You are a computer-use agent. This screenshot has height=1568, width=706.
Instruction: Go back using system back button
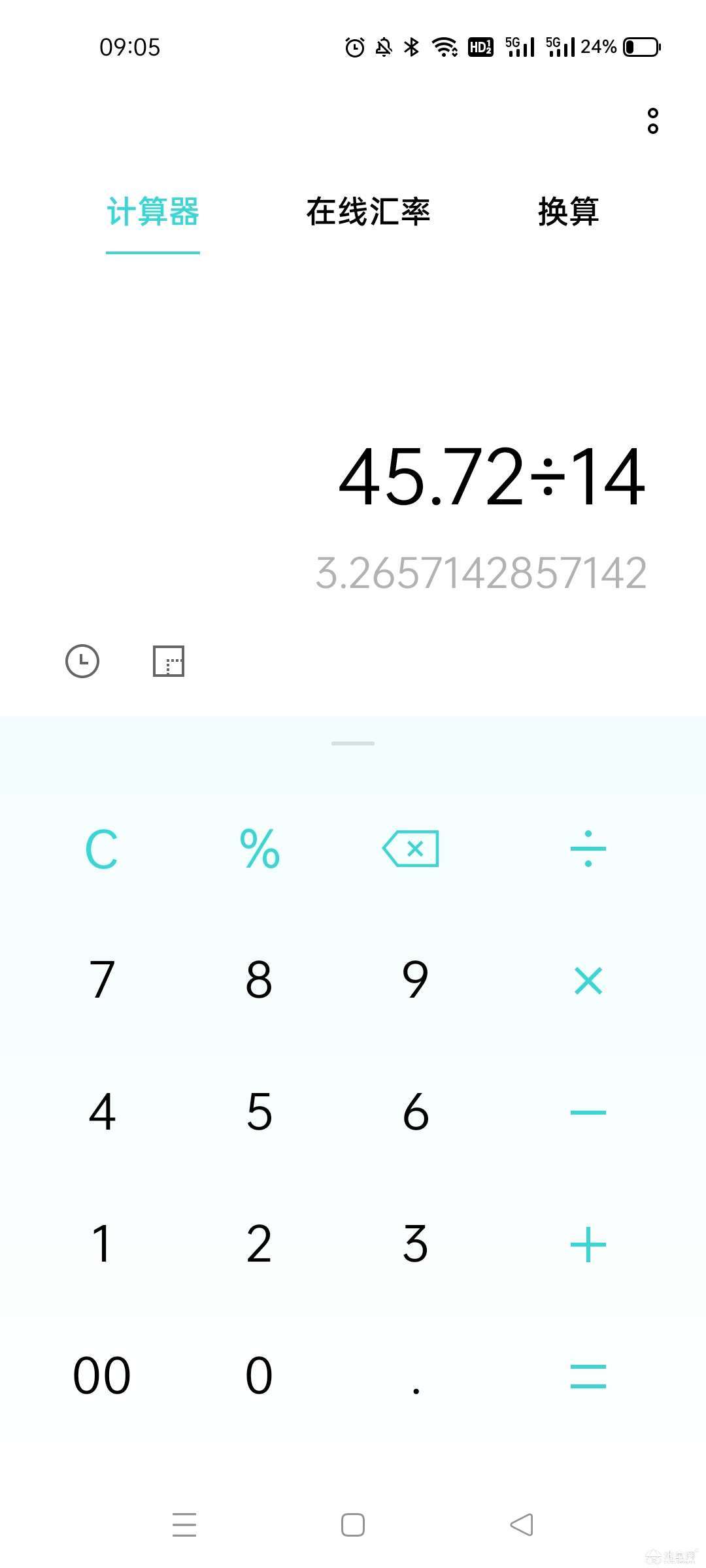coord(522,1525)
